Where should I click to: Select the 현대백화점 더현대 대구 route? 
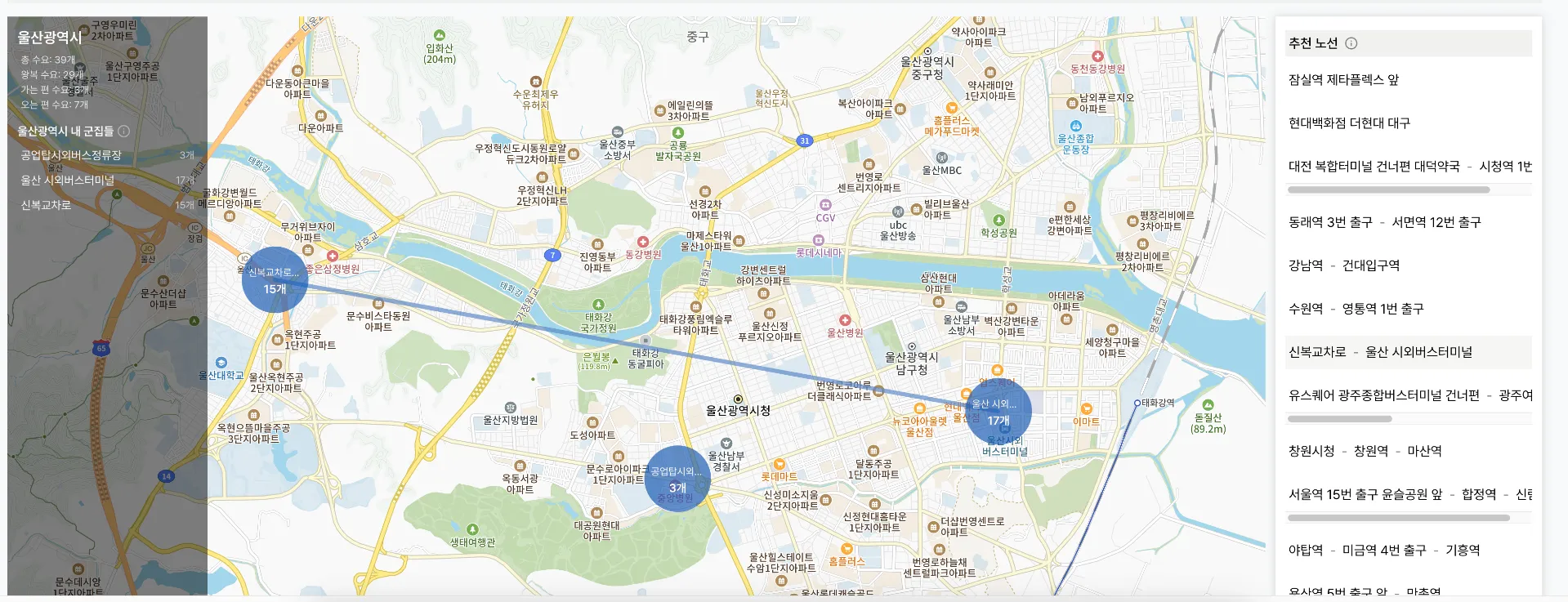pos(1349,123)
